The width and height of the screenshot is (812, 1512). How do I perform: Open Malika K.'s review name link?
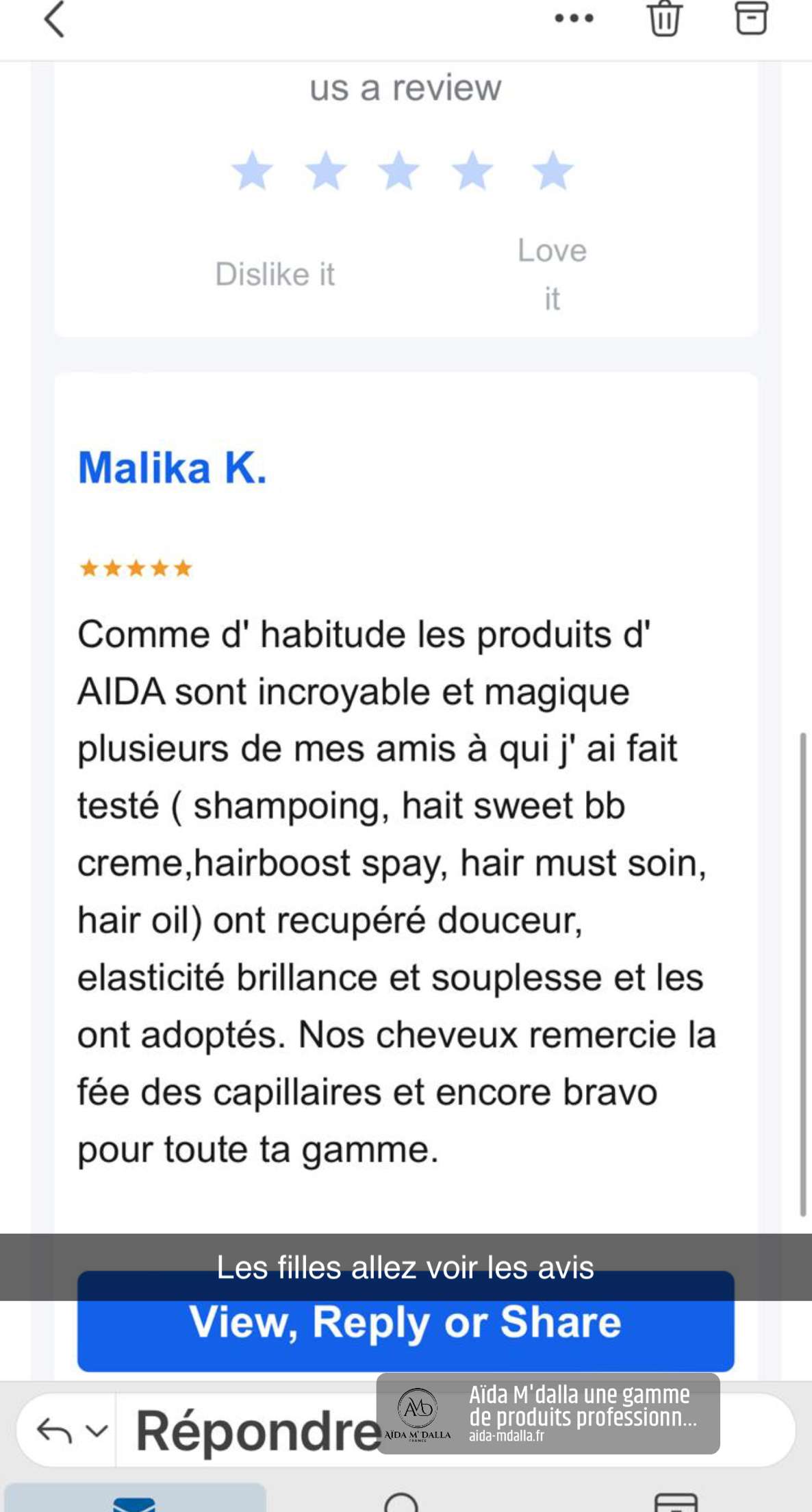pos(173,468)
